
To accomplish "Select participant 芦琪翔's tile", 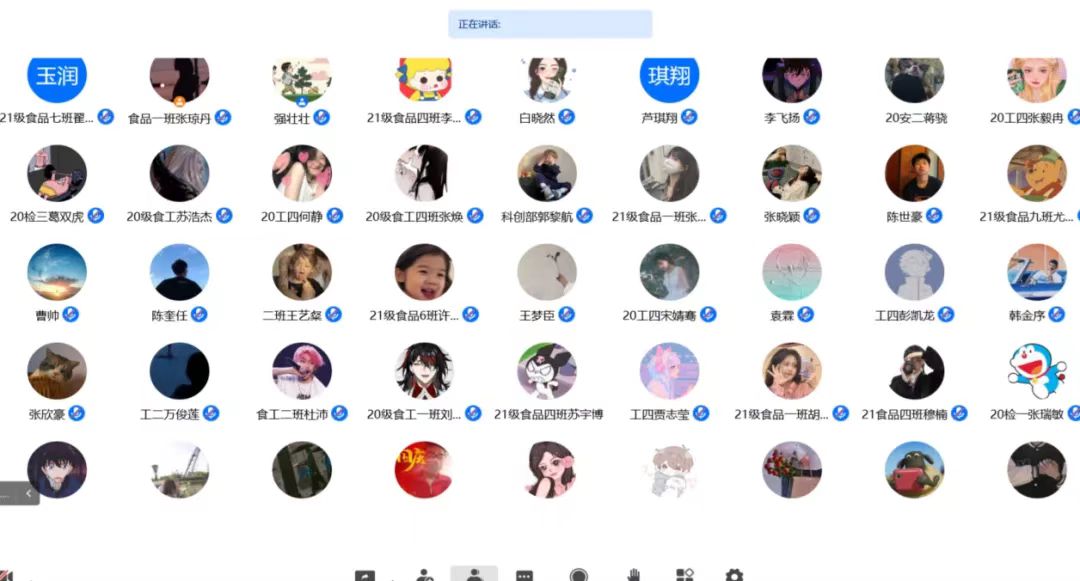I will click(x=669, y=80).
